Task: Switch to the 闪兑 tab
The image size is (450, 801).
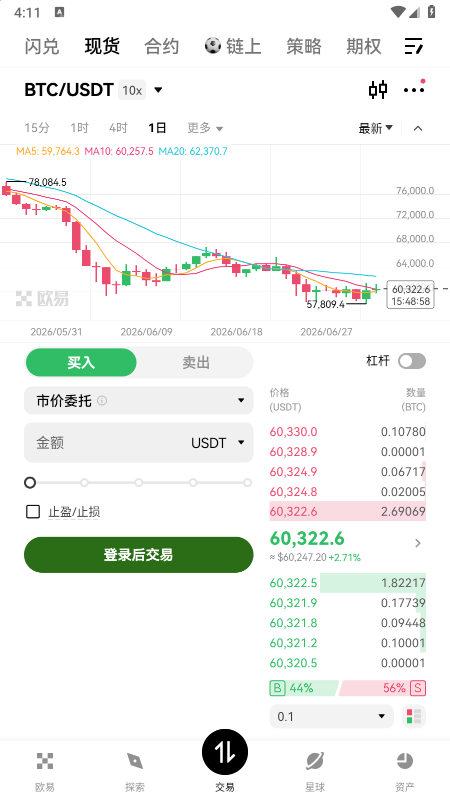Action: (x=42, y=46)
